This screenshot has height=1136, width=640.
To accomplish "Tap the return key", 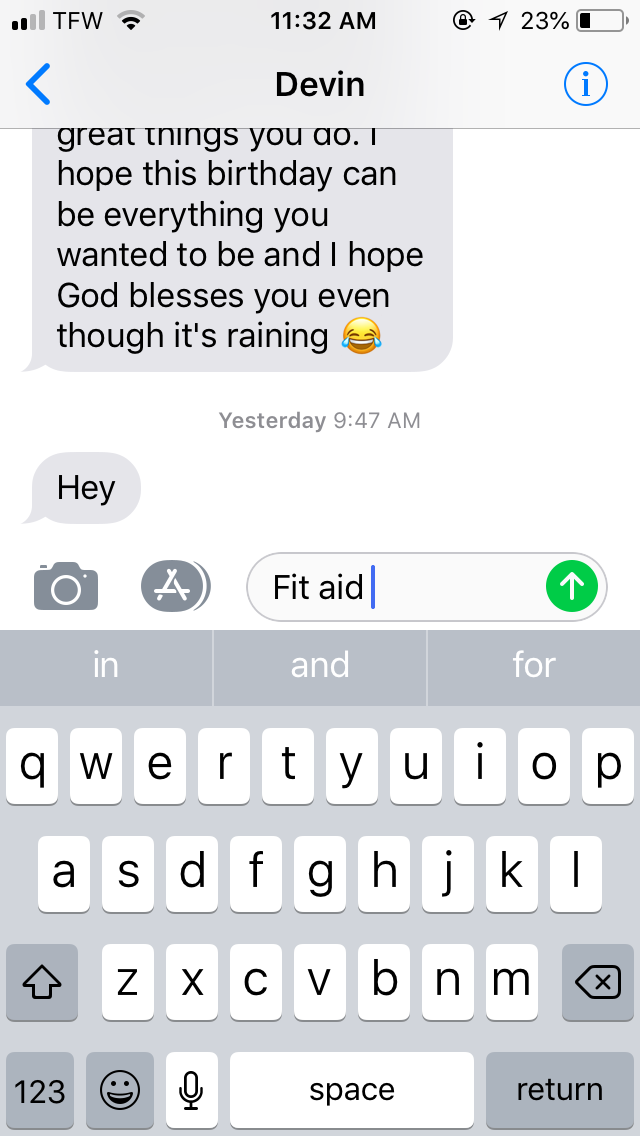I will click(x=559, y=1090).
